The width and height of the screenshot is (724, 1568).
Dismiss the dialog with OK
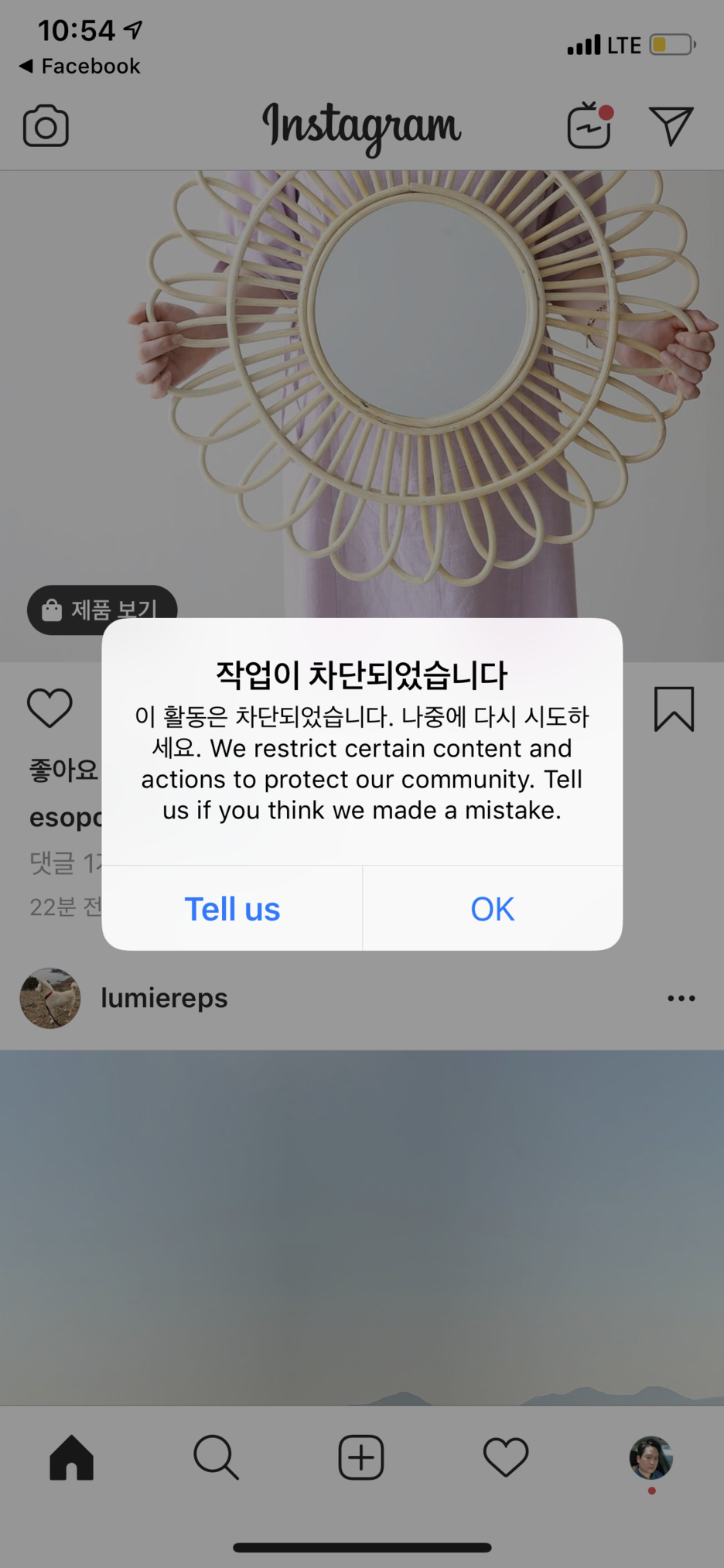coord(493,909)
